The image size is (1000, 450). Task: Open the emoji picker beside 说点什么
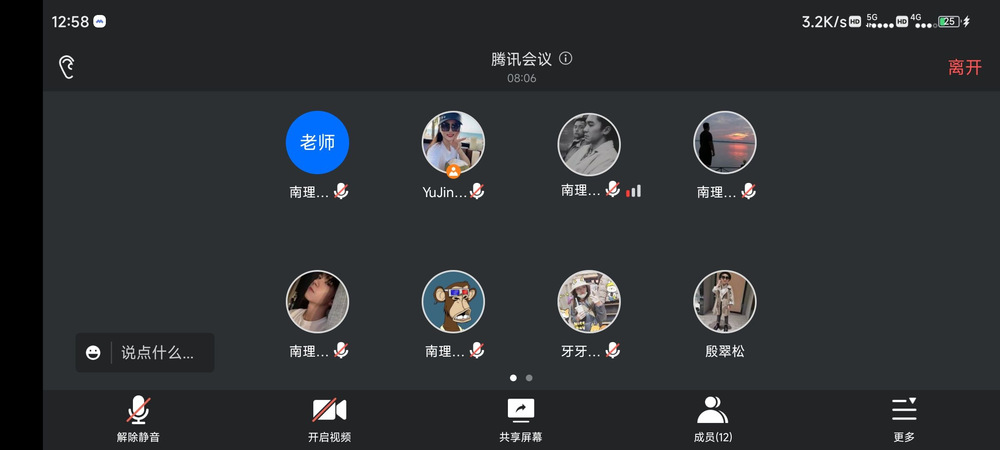93,352
